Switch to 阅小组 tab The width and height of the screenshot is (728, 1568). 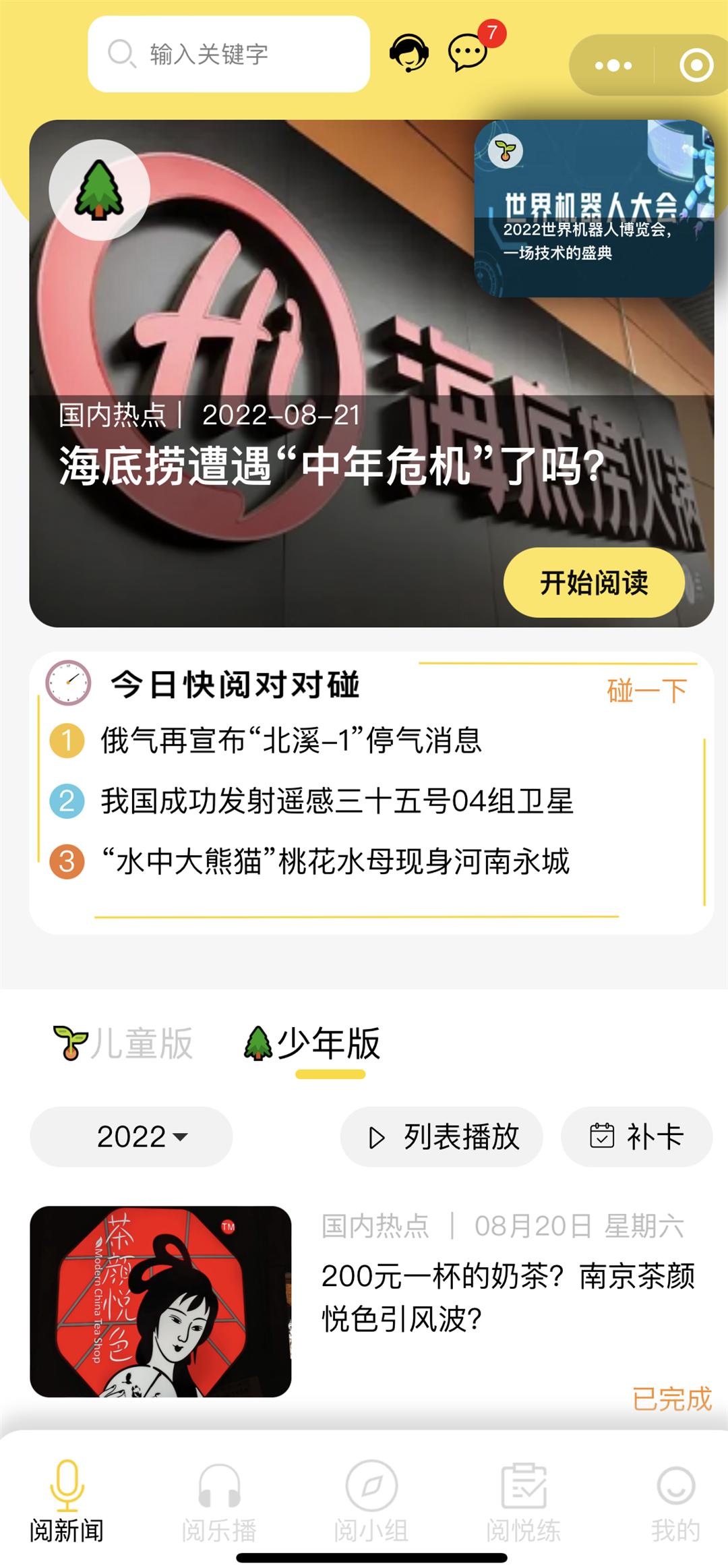(371, 1501)
